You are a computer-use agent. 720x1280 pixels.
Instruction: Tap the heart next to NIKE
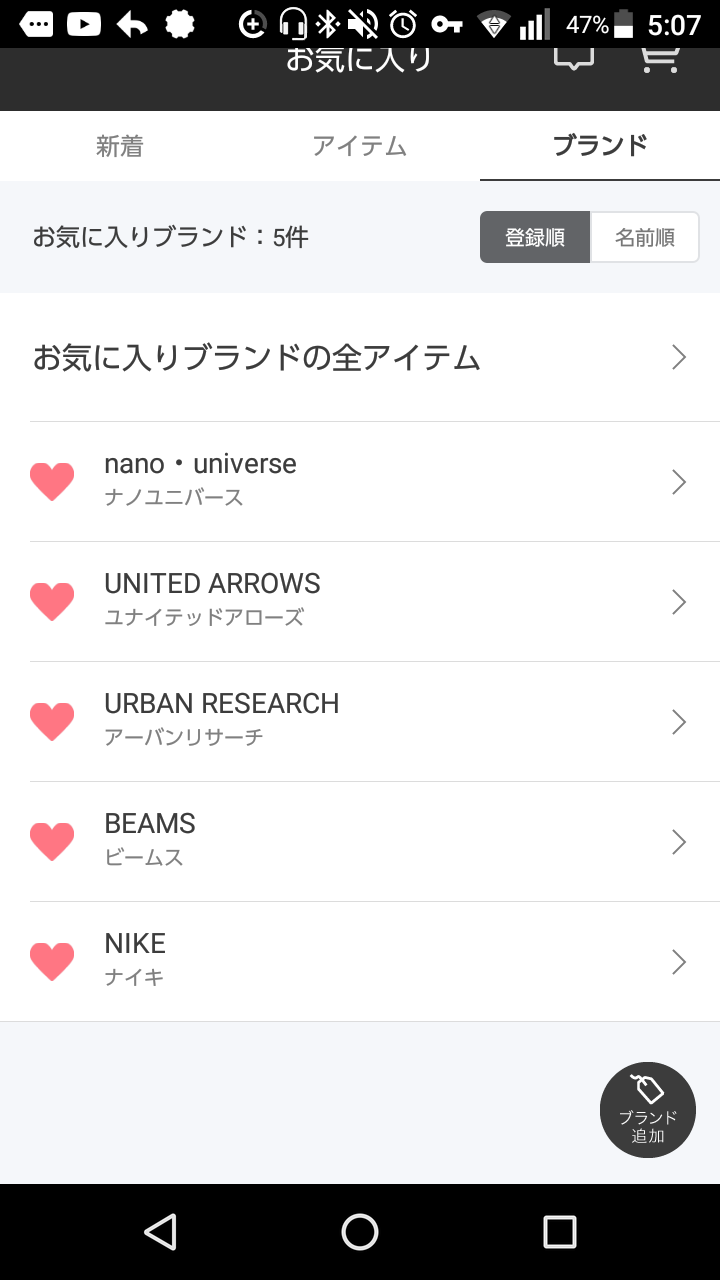coord(52,962)
